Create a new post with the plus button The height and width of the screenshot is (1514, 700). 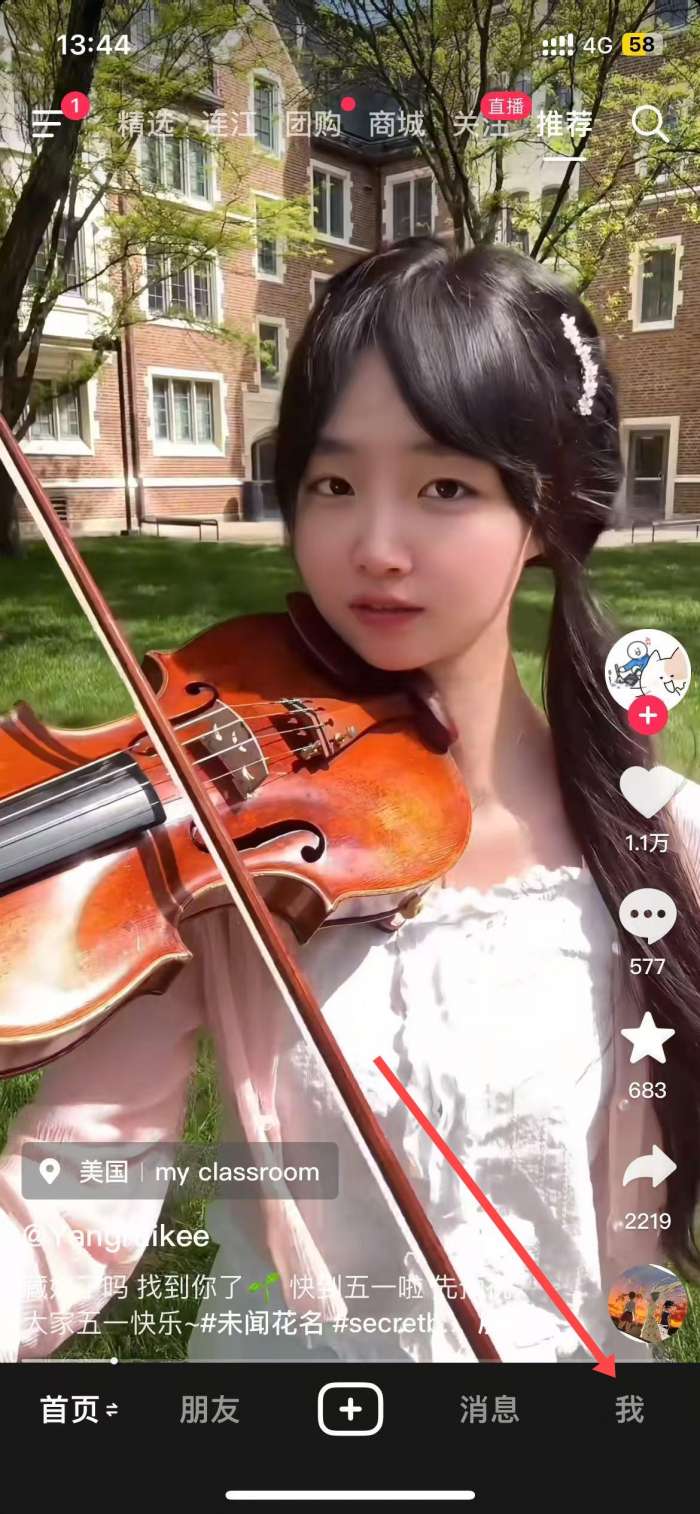[350, 1410]
